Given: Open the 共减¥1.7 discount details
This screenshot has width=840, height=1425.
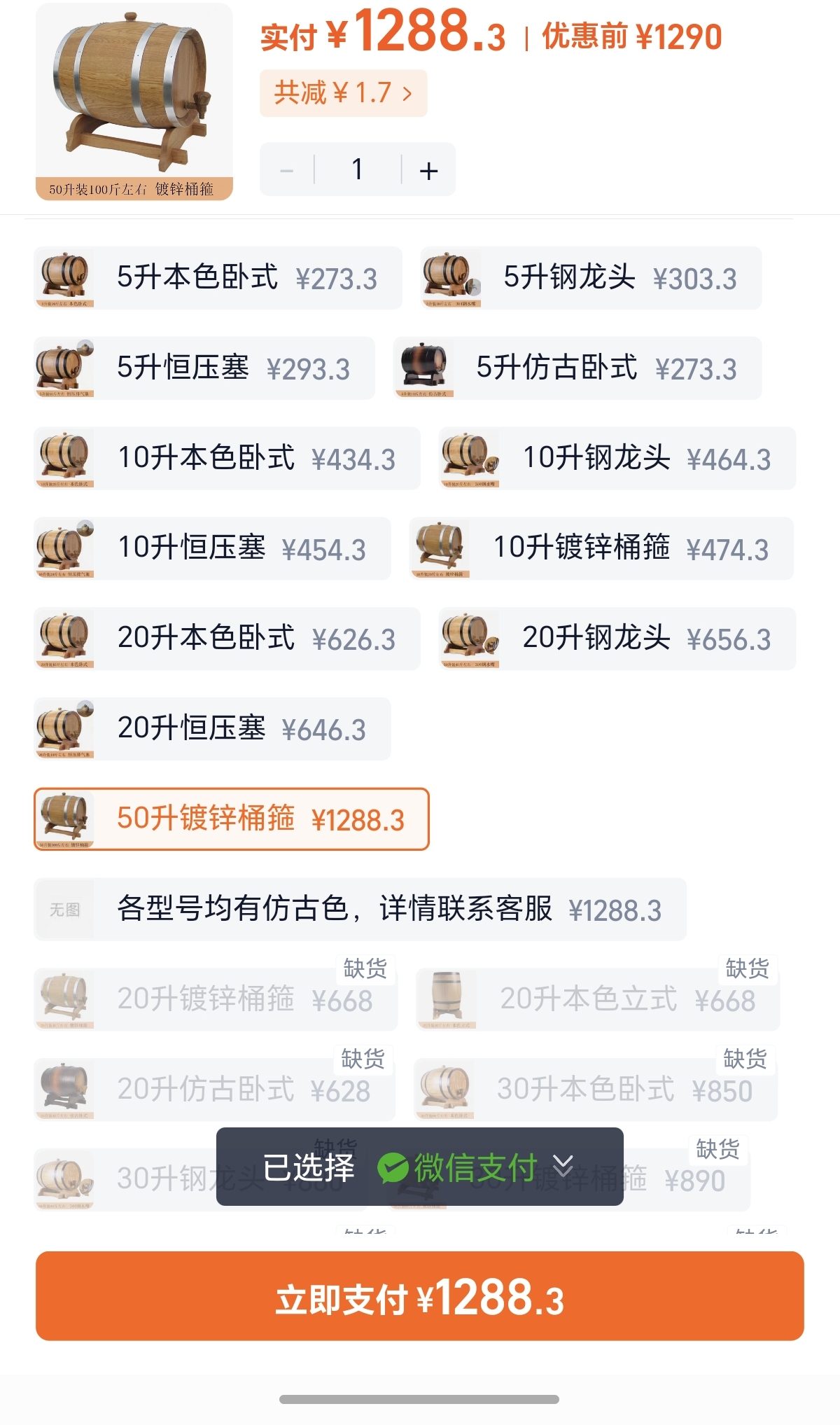Looking at the screenshot, I should (x=343, y=93).
